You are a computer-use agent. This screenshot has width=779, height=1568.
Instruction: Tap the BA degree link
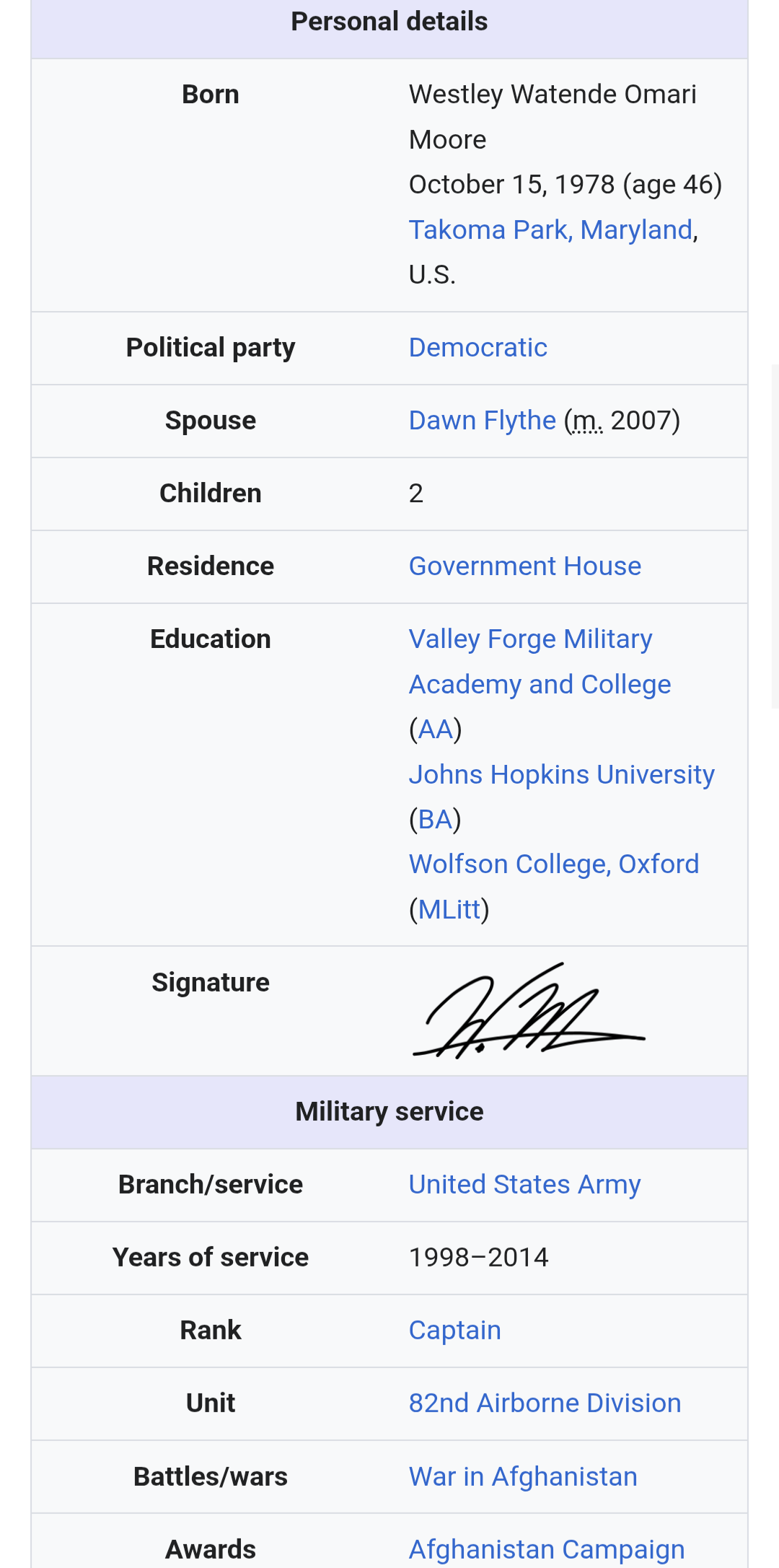coord(436,820)
